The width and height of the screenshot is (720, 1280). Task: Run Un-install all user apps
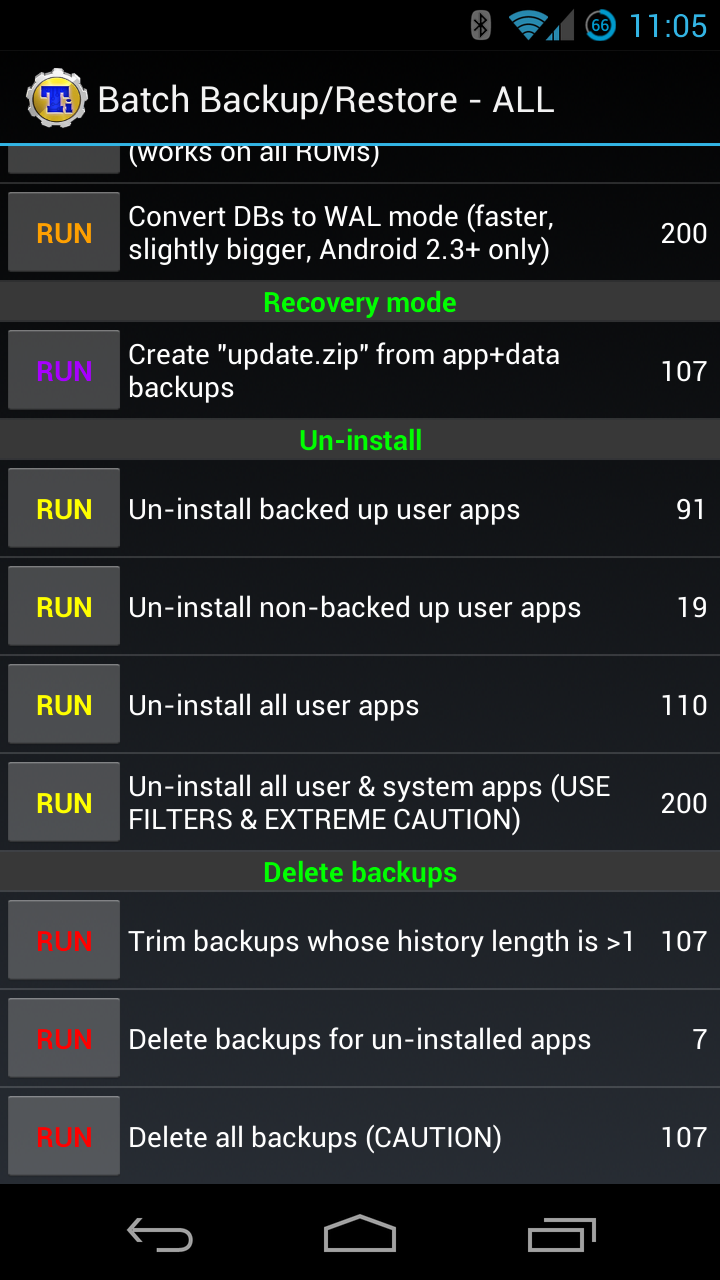(x=64, y=705)
